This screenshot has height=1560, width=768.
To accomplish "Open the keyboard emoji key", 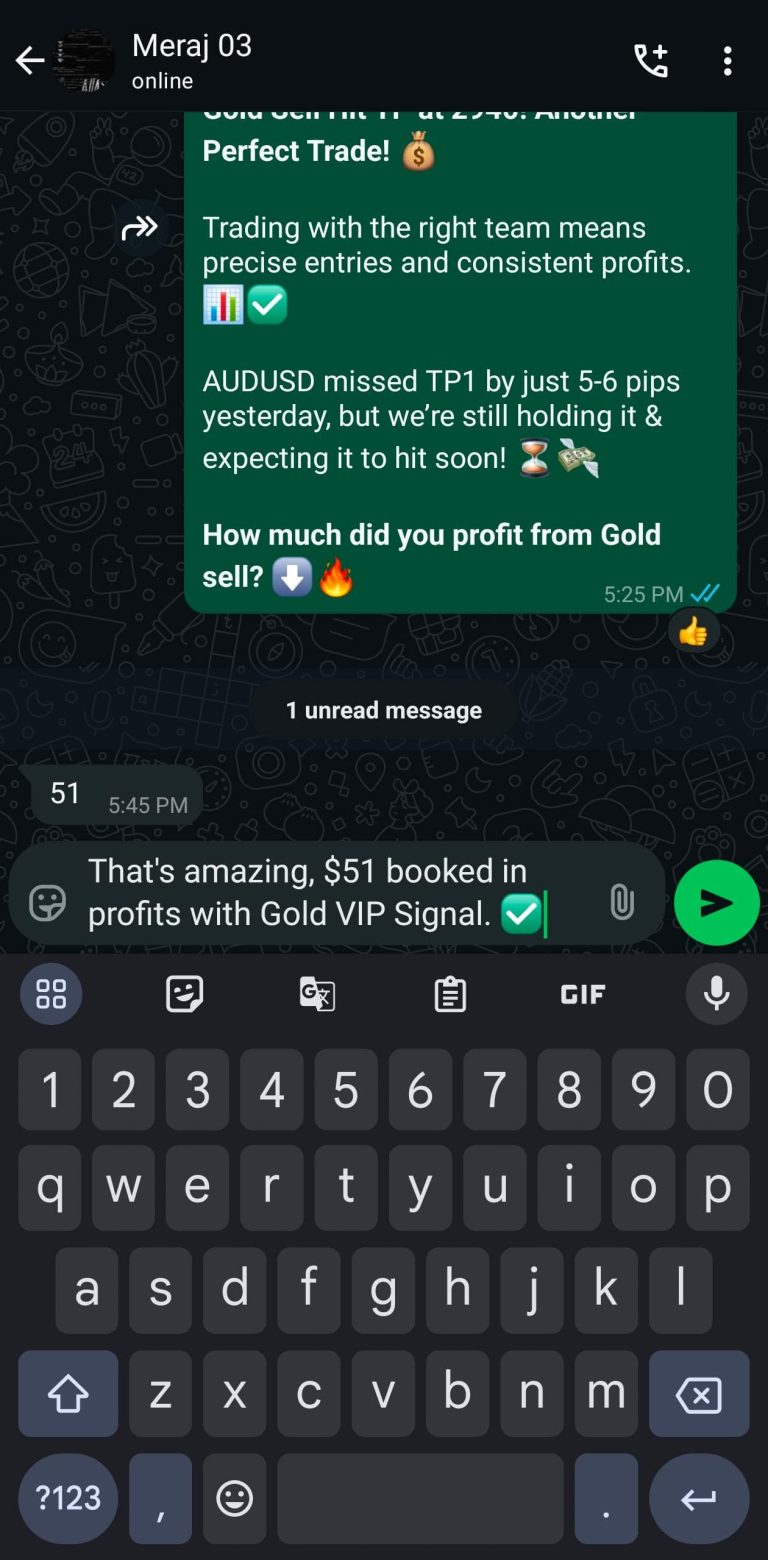I will click(234, 1498).
